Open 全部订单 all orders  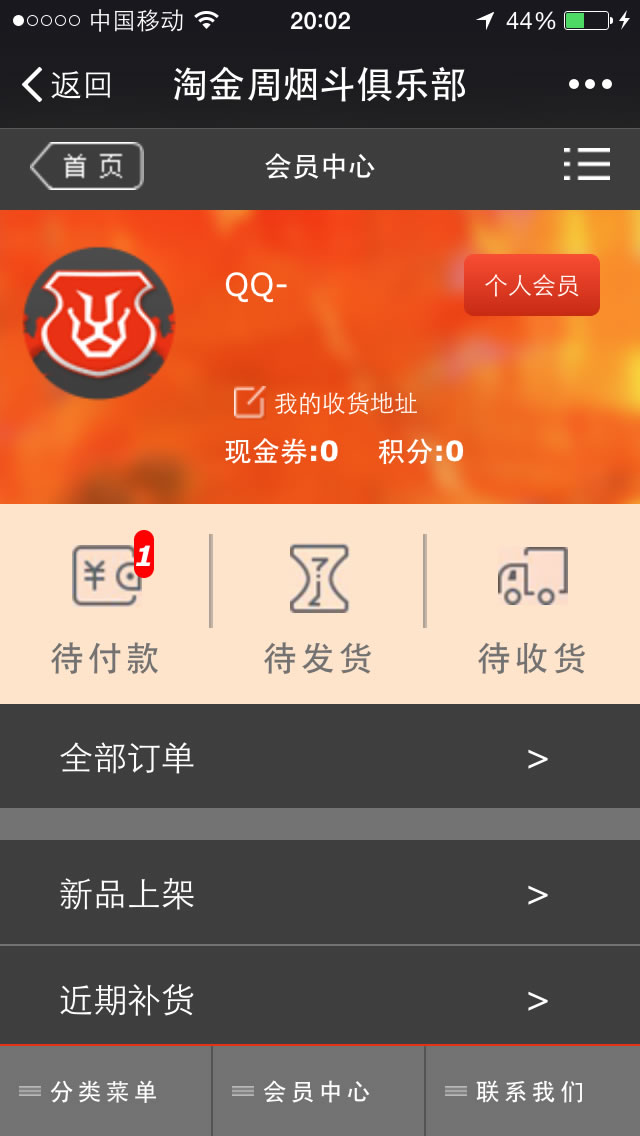320,757
